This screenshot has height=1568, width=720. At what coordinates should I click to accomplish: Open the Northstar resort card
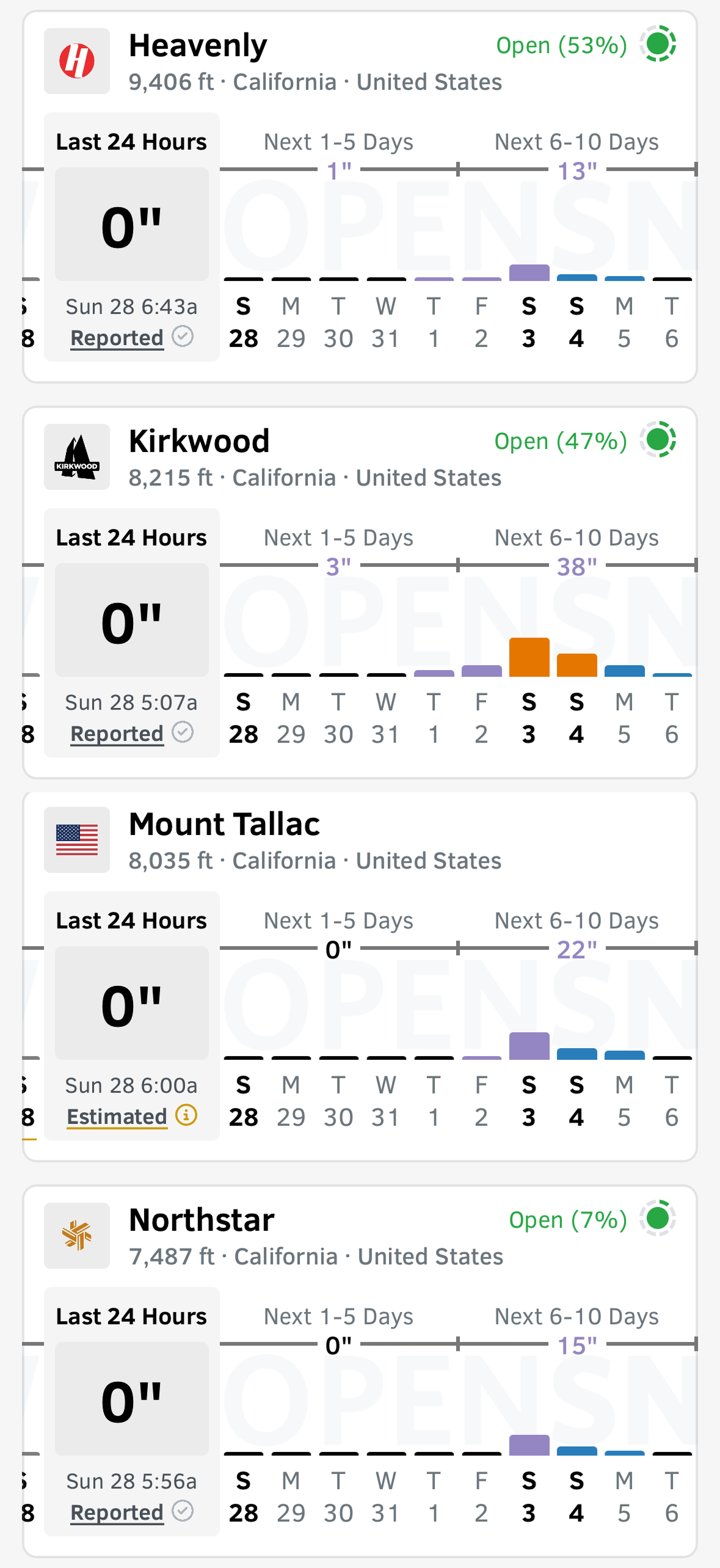[202, 1221]
